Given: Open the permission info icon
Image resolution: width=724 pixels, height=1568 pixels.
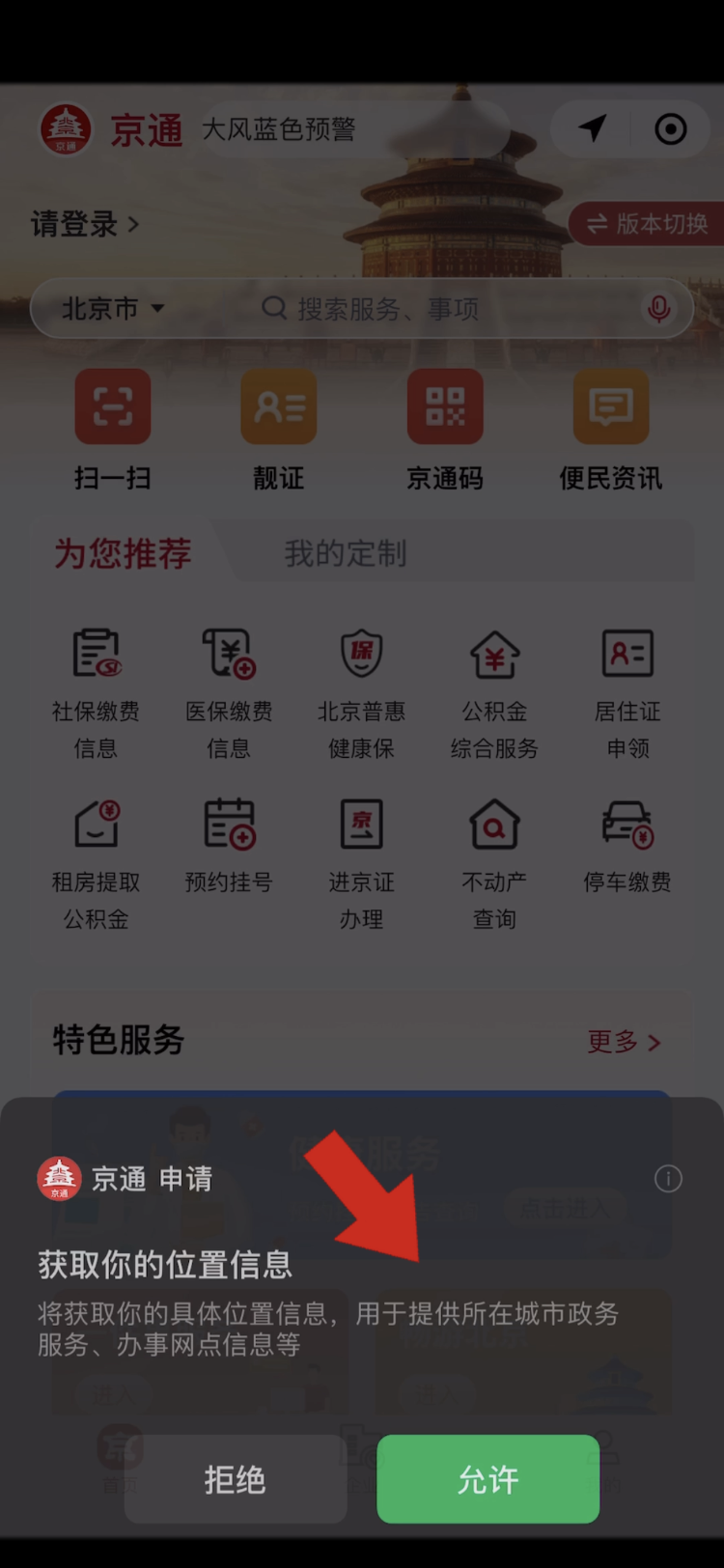Looking at the screenshot, I should pos(668,1178).
